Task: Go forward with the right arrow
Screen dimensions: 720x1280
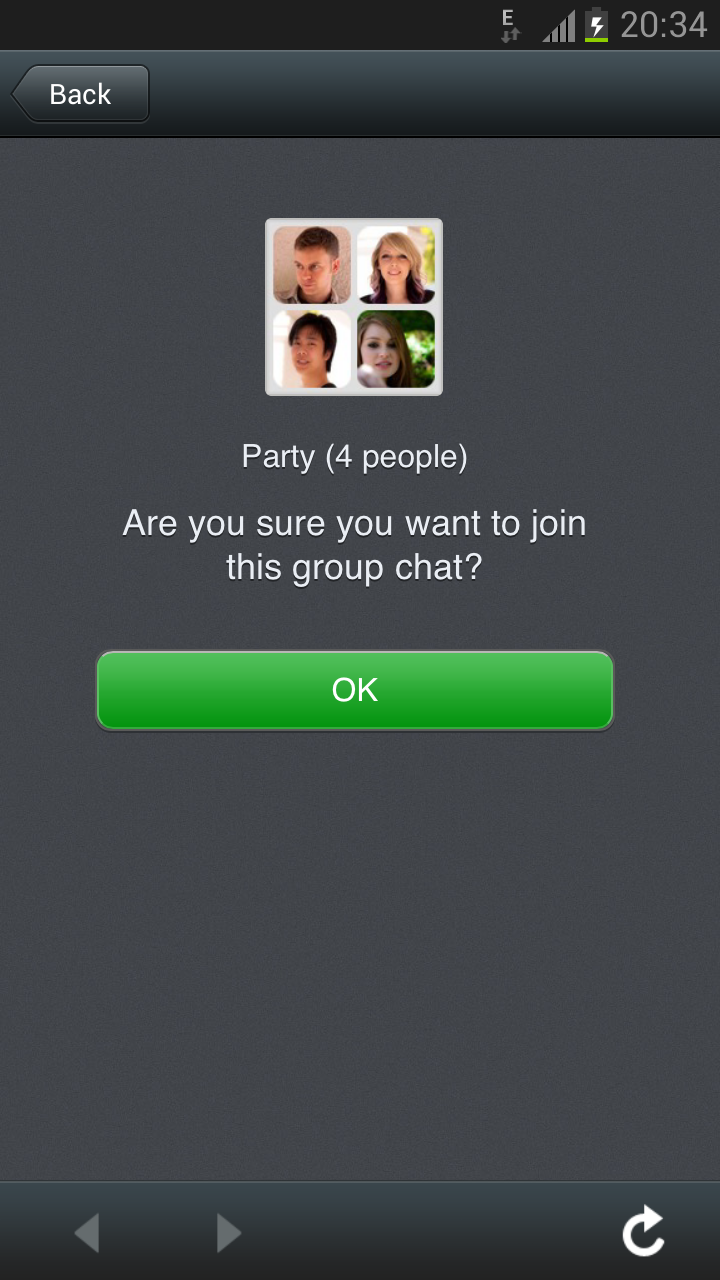Action: tap(229, 1233)
